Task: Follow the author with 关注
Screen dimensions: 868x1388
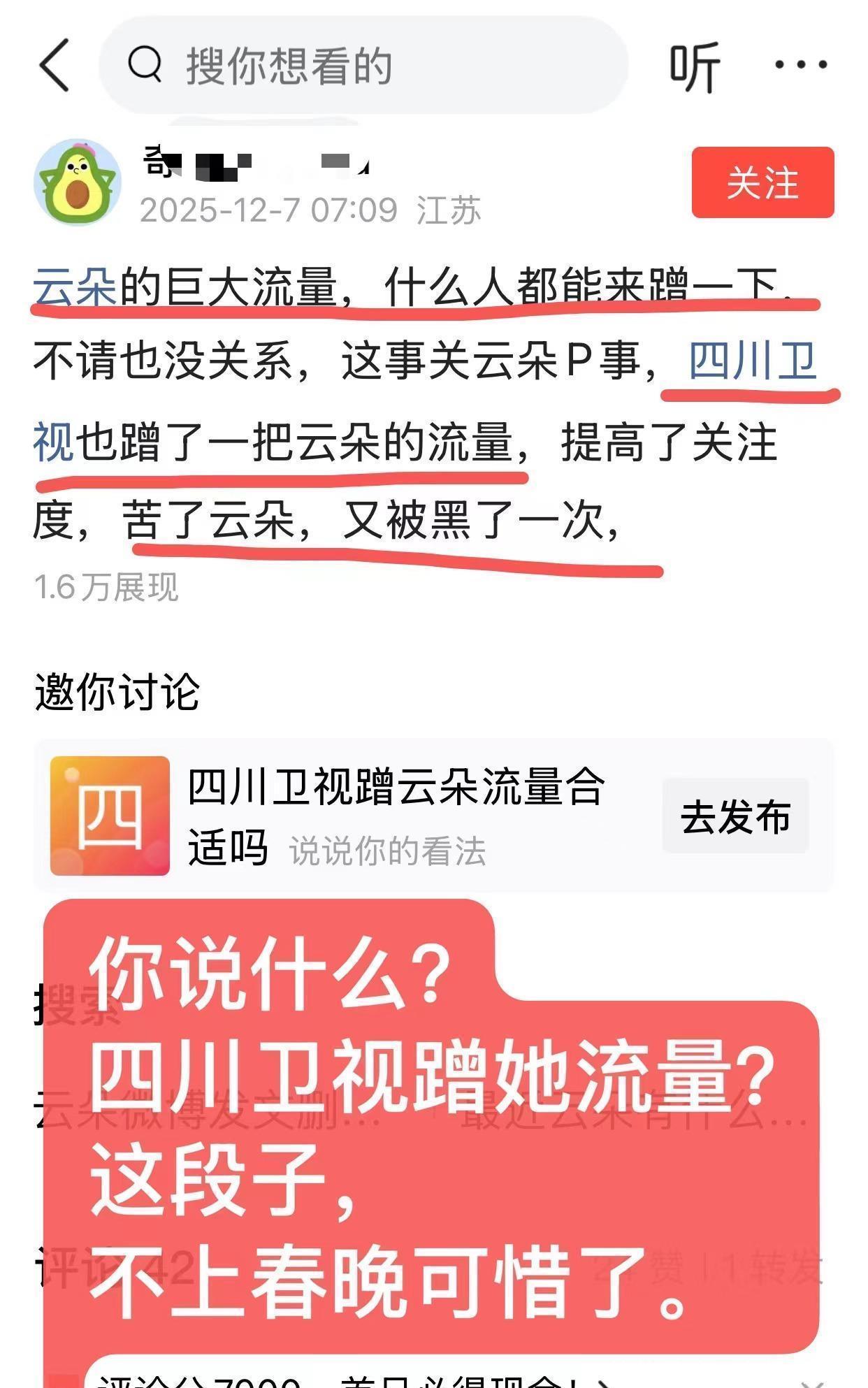Action: [x=762, y=183]
